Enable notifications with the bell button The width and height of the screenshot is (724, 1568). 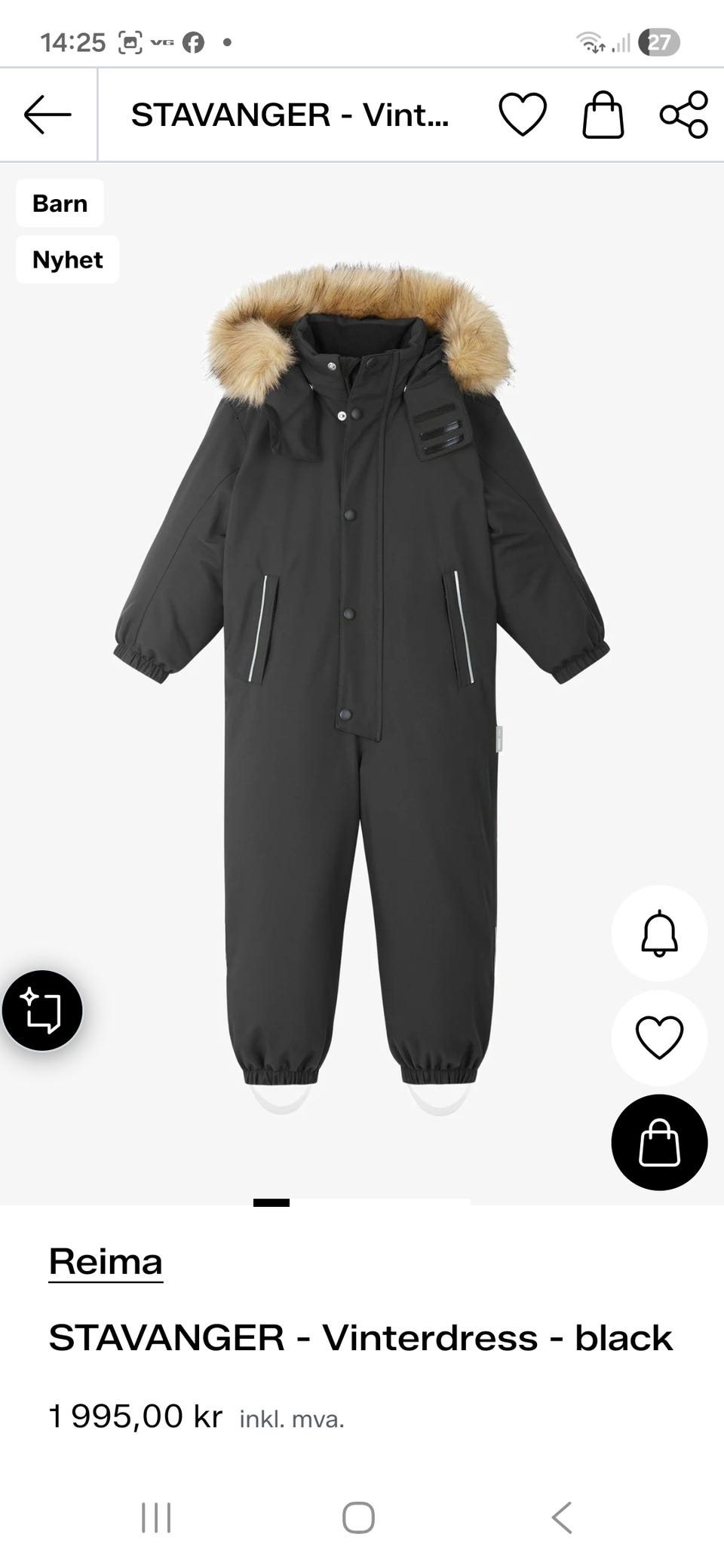point(659,933)
